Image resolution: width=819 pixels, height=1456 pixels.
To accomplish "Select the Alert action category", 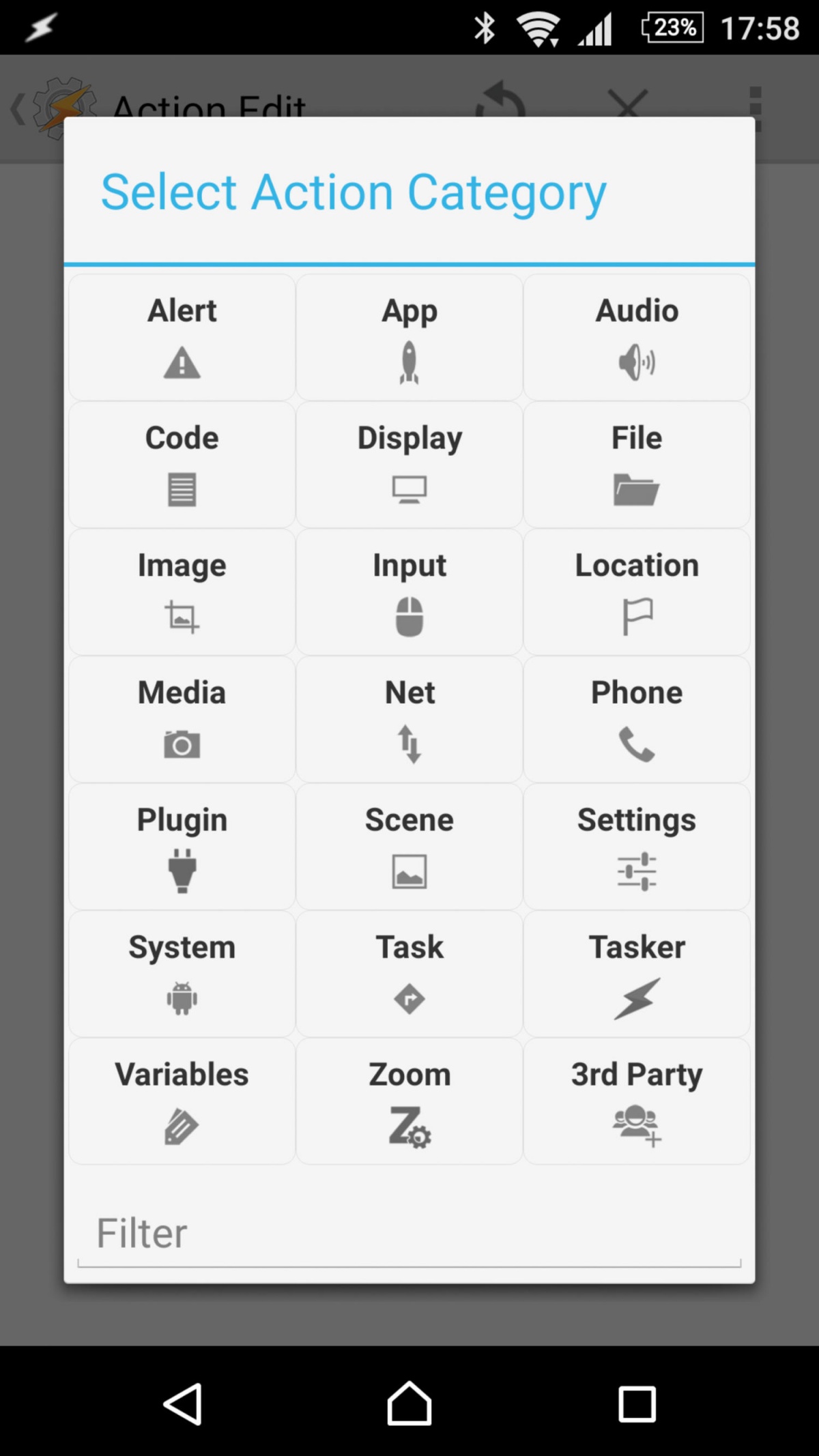I will (182, 337).
